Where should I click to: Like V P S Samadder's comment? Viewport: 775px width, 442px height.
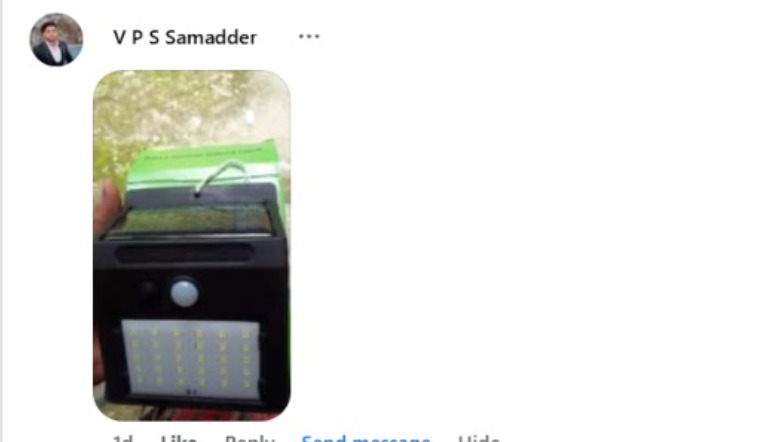(178, 439)
